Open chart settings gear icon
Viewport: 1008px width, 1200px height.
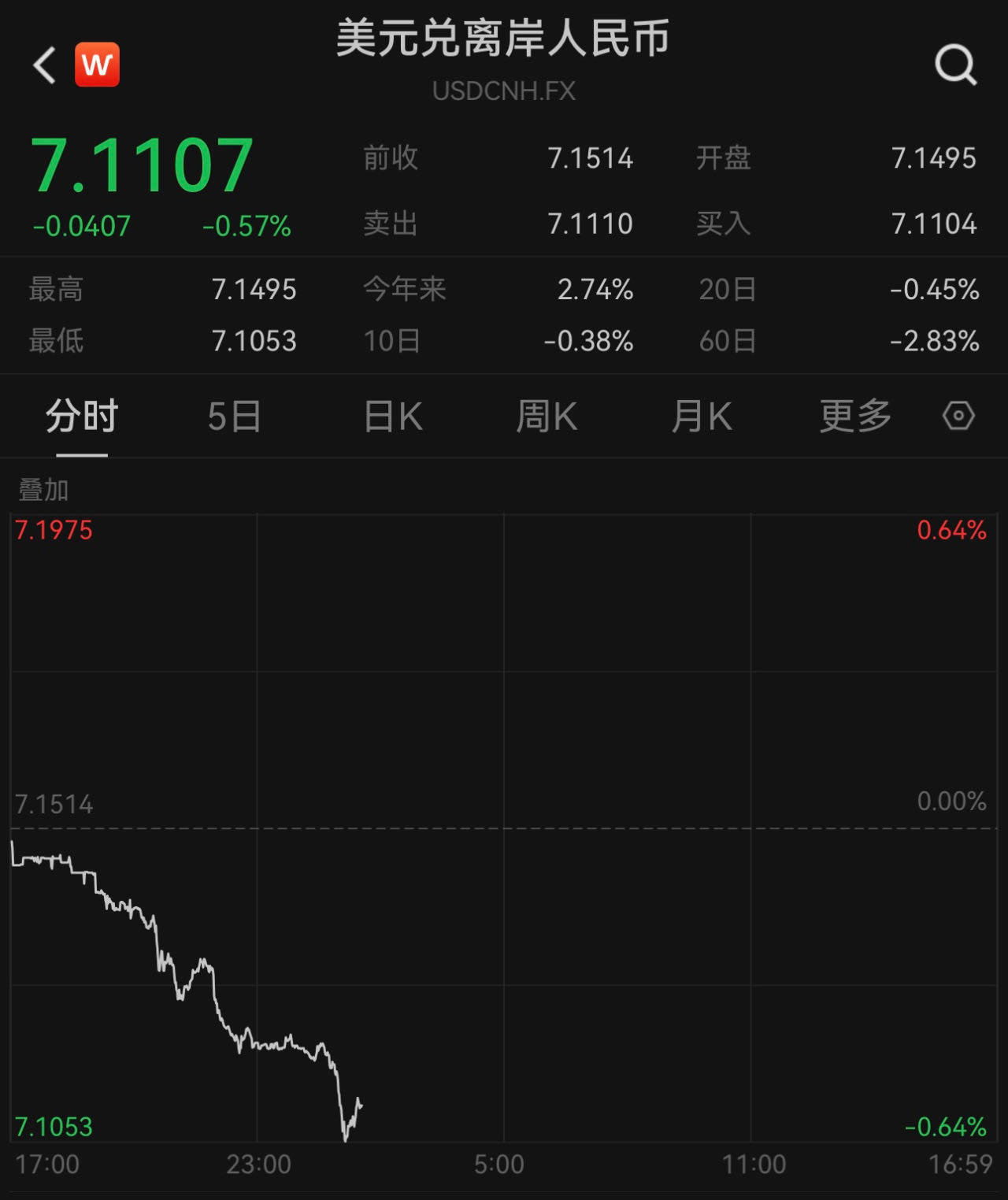959,417
